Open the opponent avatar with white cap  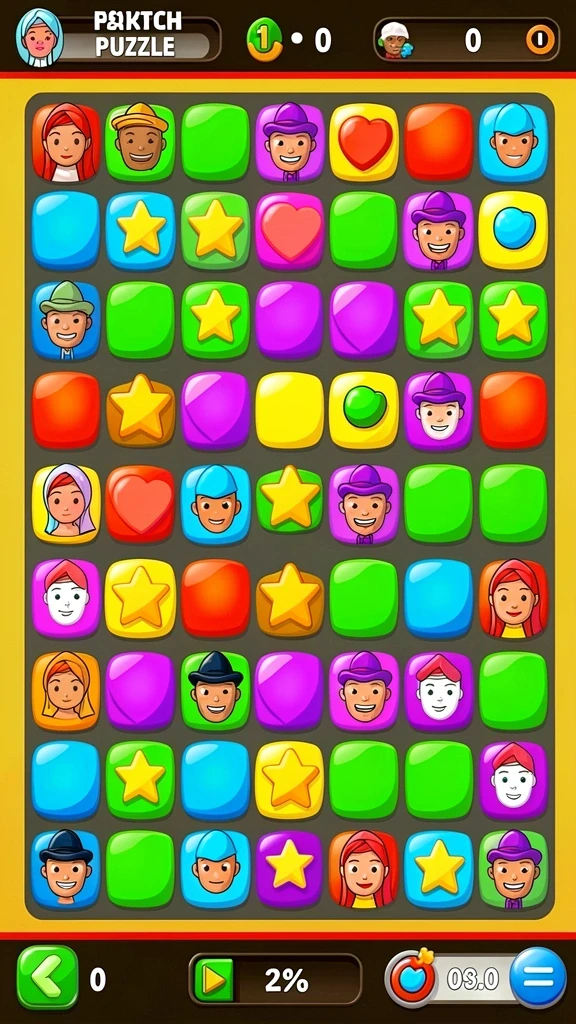click(394, 40)
